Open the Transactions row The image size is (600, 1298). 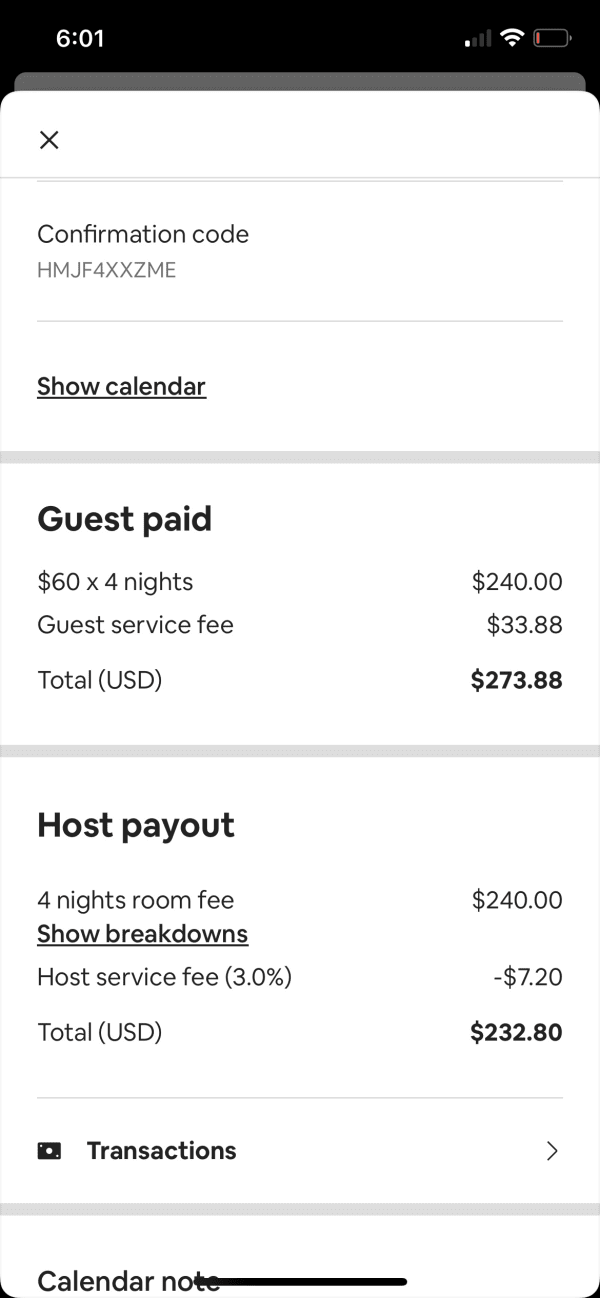coord(300,1151)
